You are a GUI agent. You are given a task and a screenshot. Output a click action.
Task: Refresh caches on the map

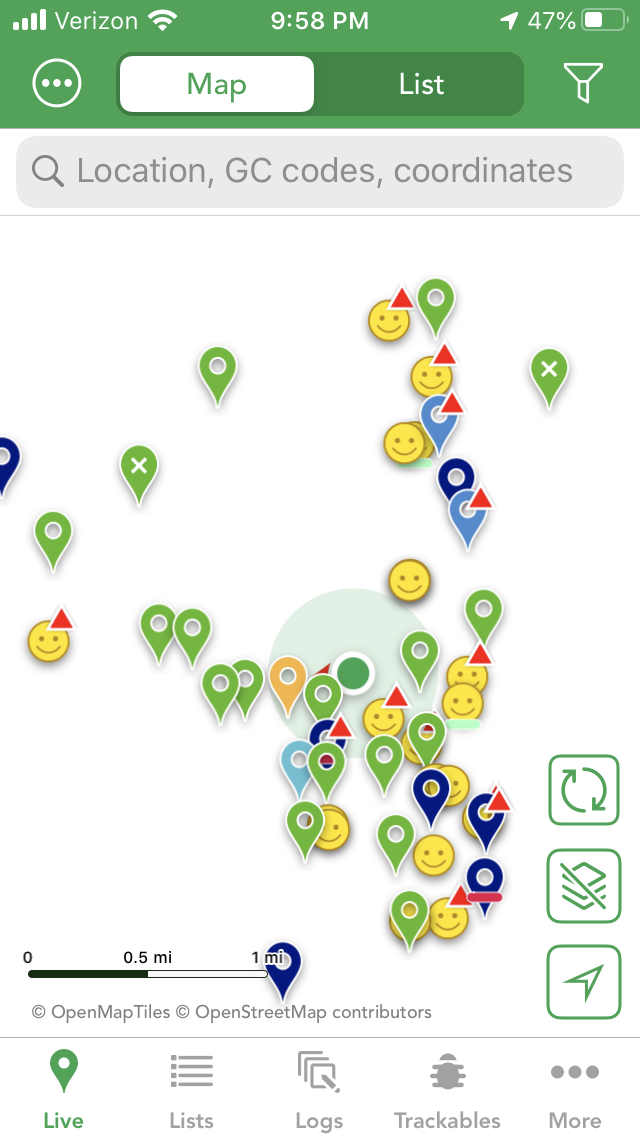coord(583,790)
